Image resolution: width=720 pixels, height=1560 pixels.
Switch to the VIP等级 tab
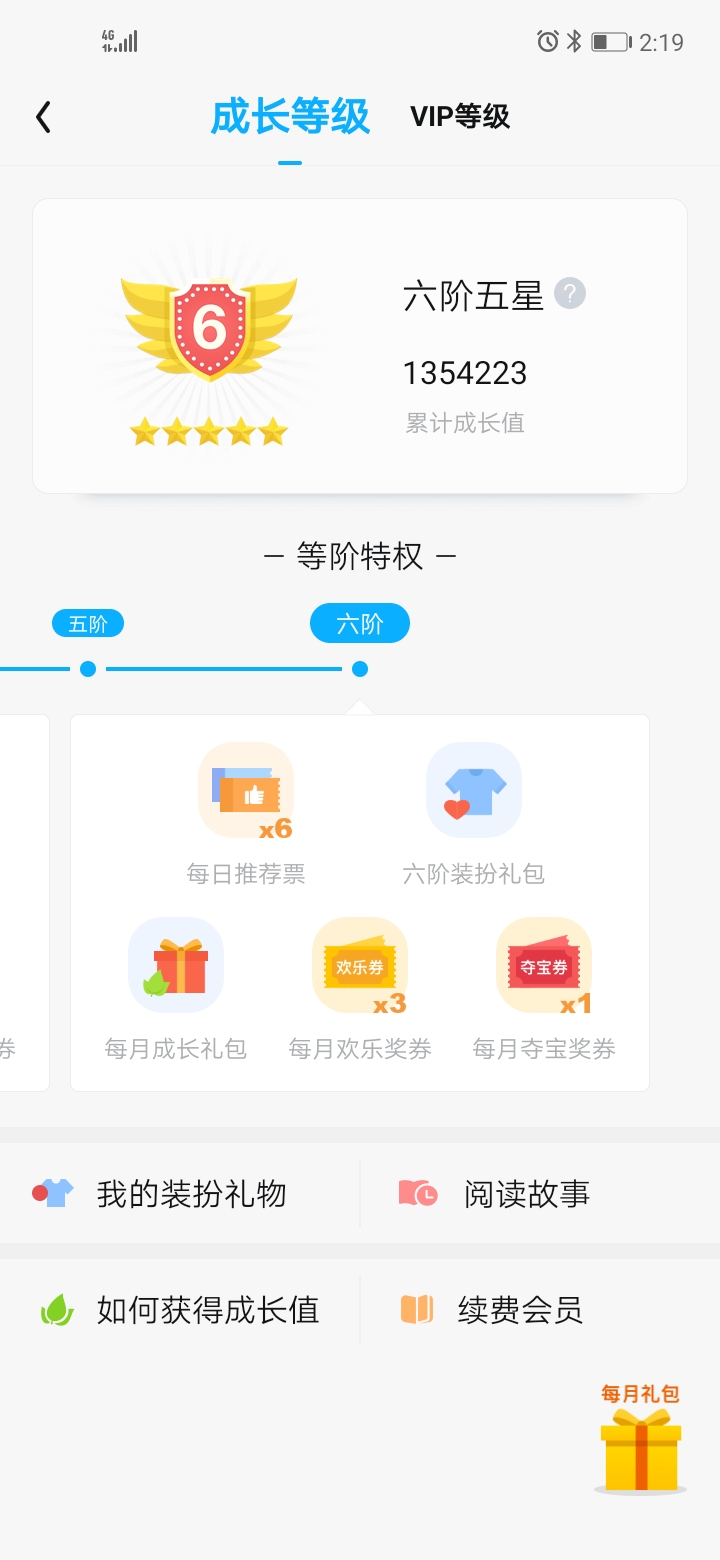coord(460,117)
